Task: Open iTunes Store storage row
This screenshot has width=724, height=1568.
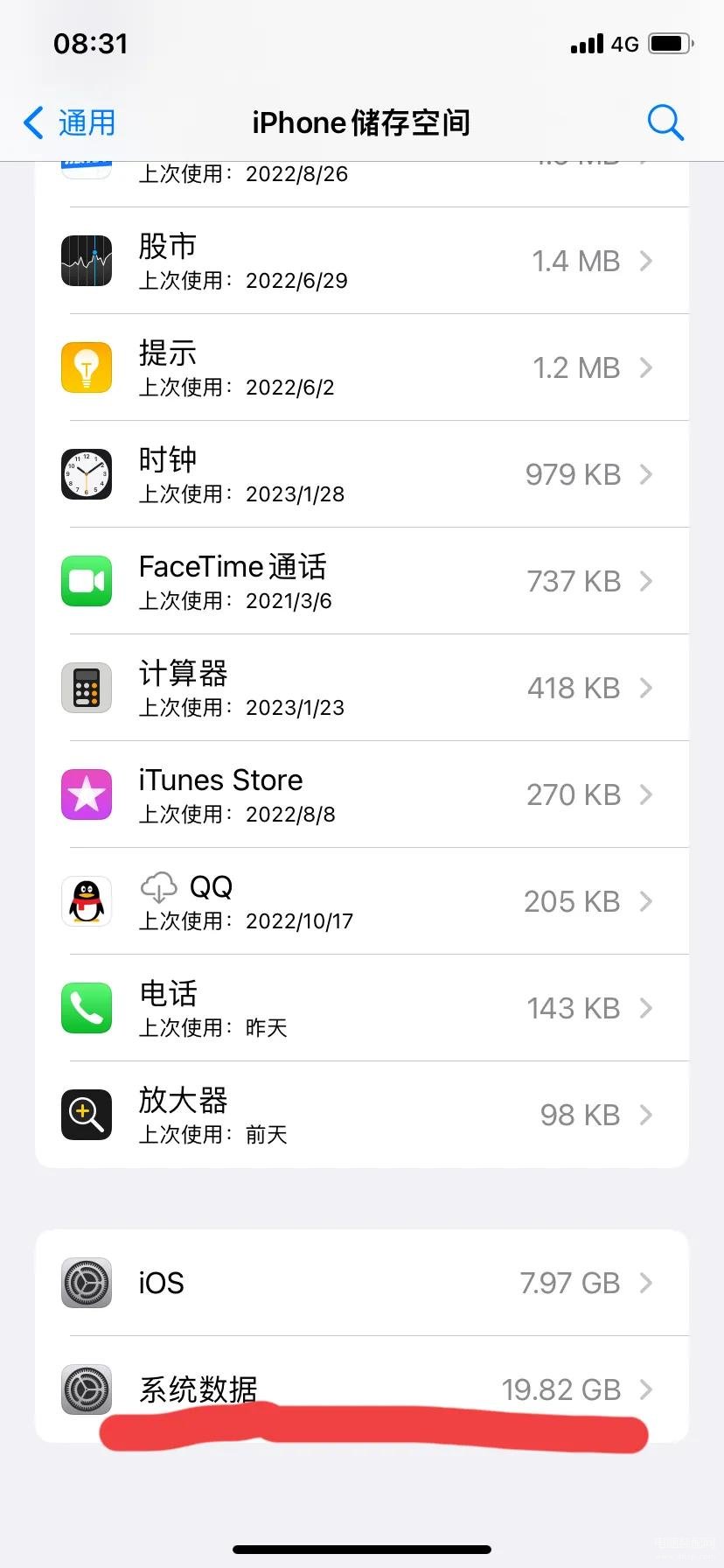Action: [x=362, y=794]
